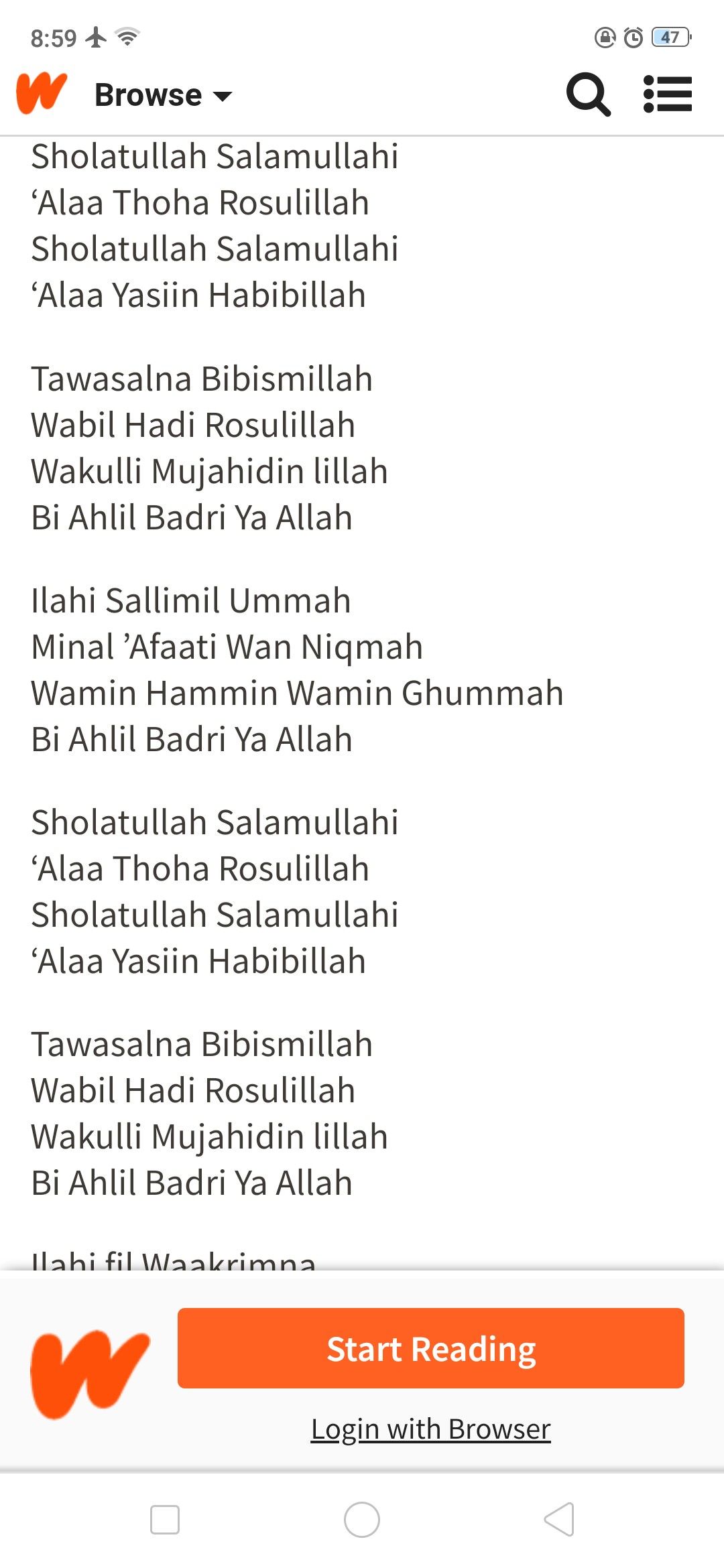Open the Wattpad home logo
724x1568 pixels.
[x=42, y=93]
